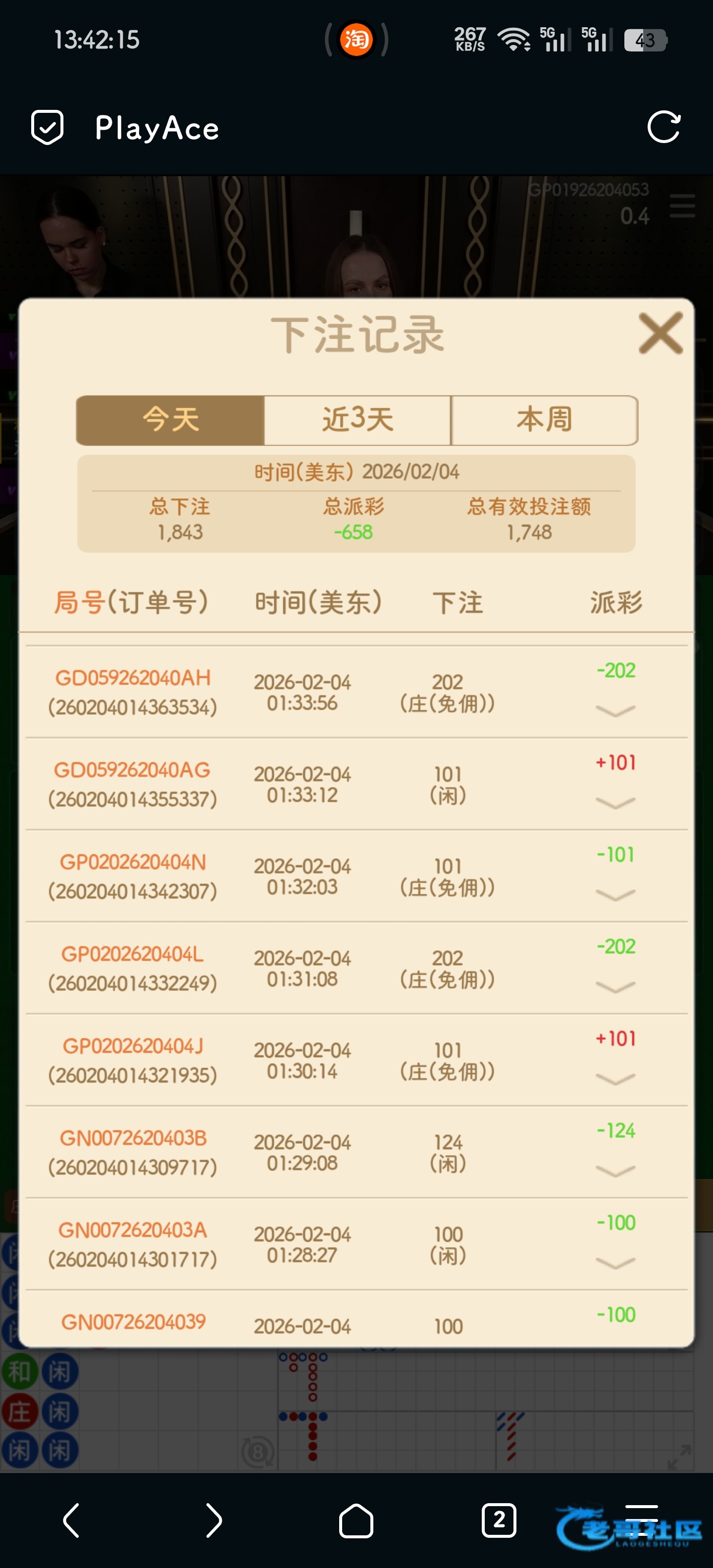Expand details for bet GN0072620403B
The image size is (713, 1568).
pyautogui.click(x=615, y=1171)
